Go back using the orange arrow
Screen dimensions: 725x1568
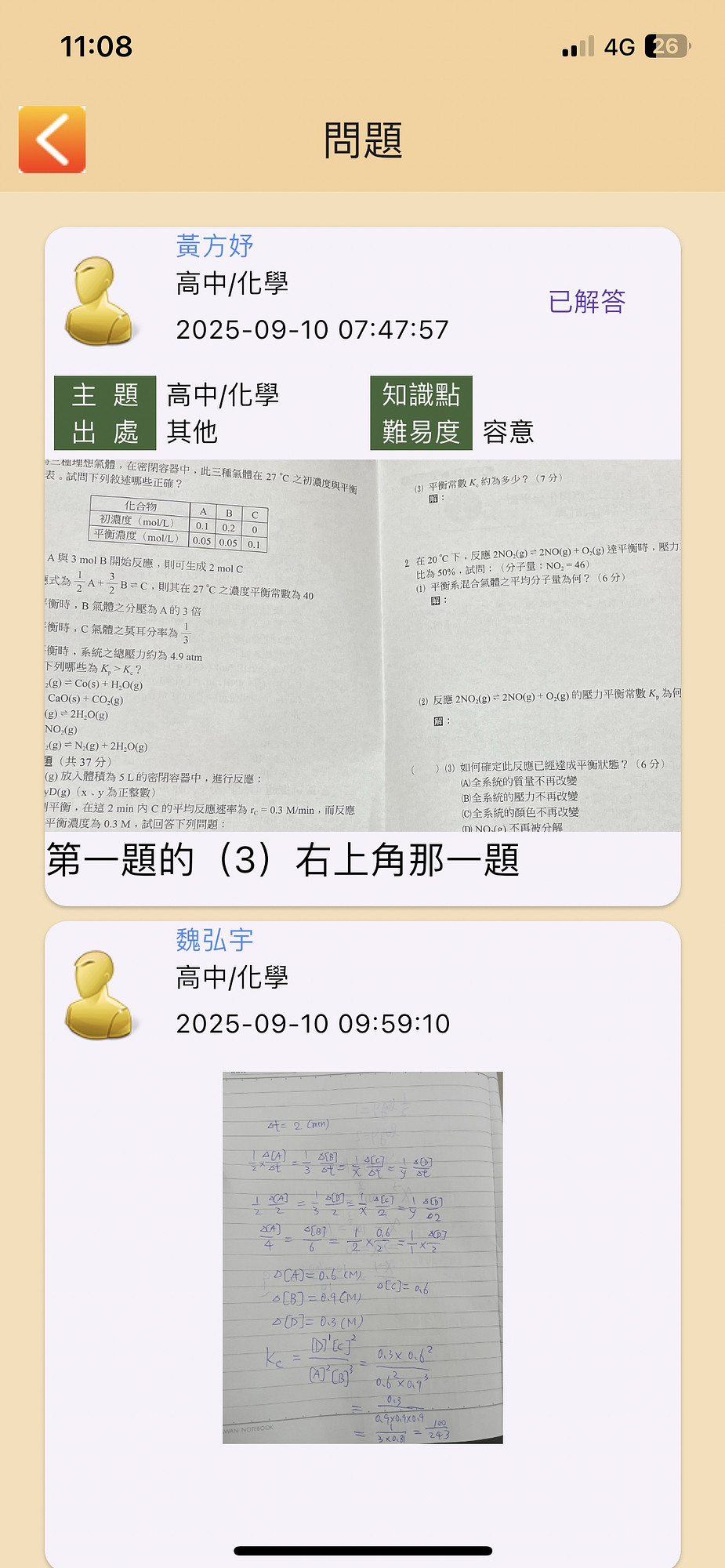(52, 140)
